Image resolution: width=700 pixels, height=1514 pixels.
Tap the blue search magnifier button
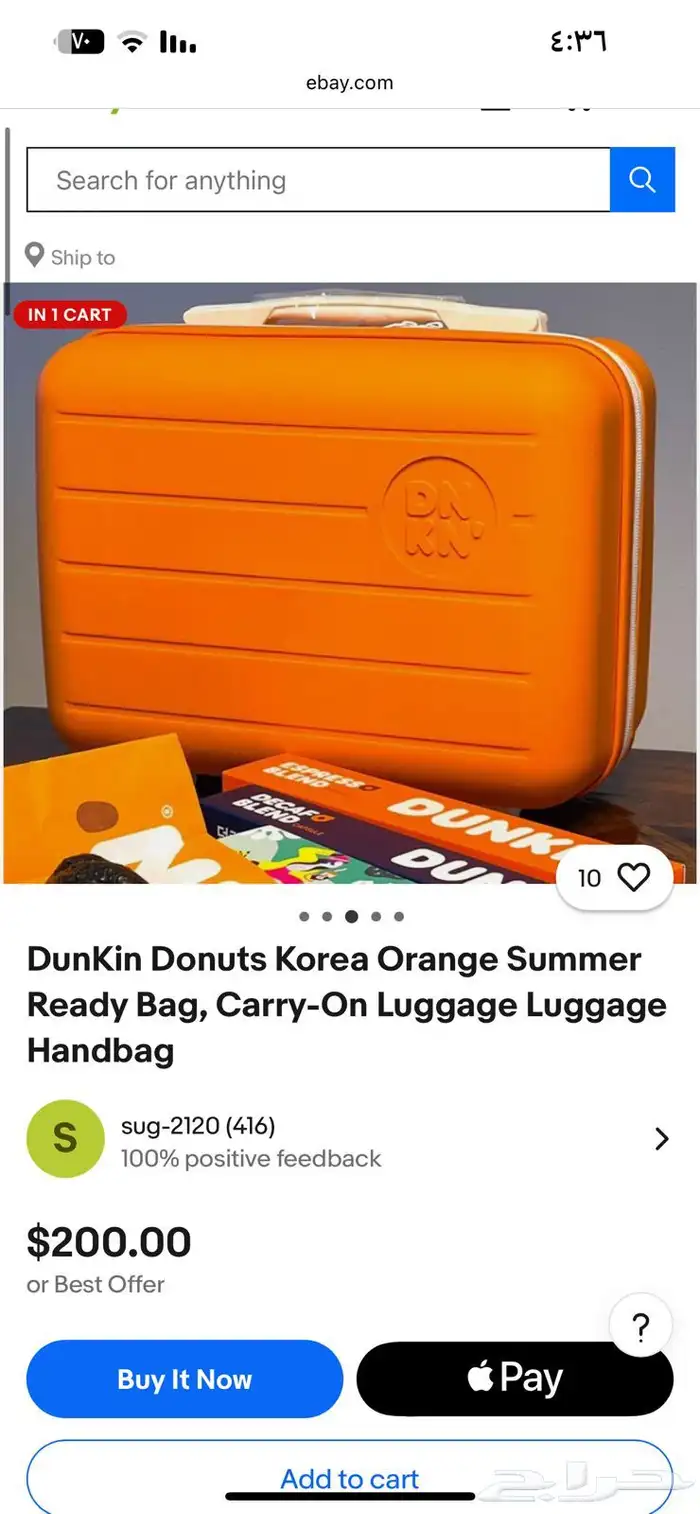click(642, 180)
